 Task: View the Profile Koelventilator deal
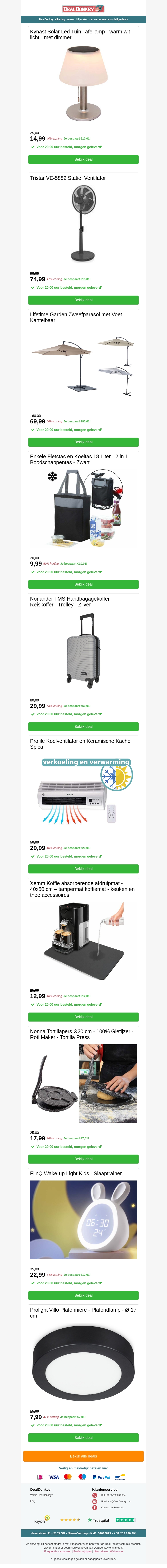click(x=83, y=869)
